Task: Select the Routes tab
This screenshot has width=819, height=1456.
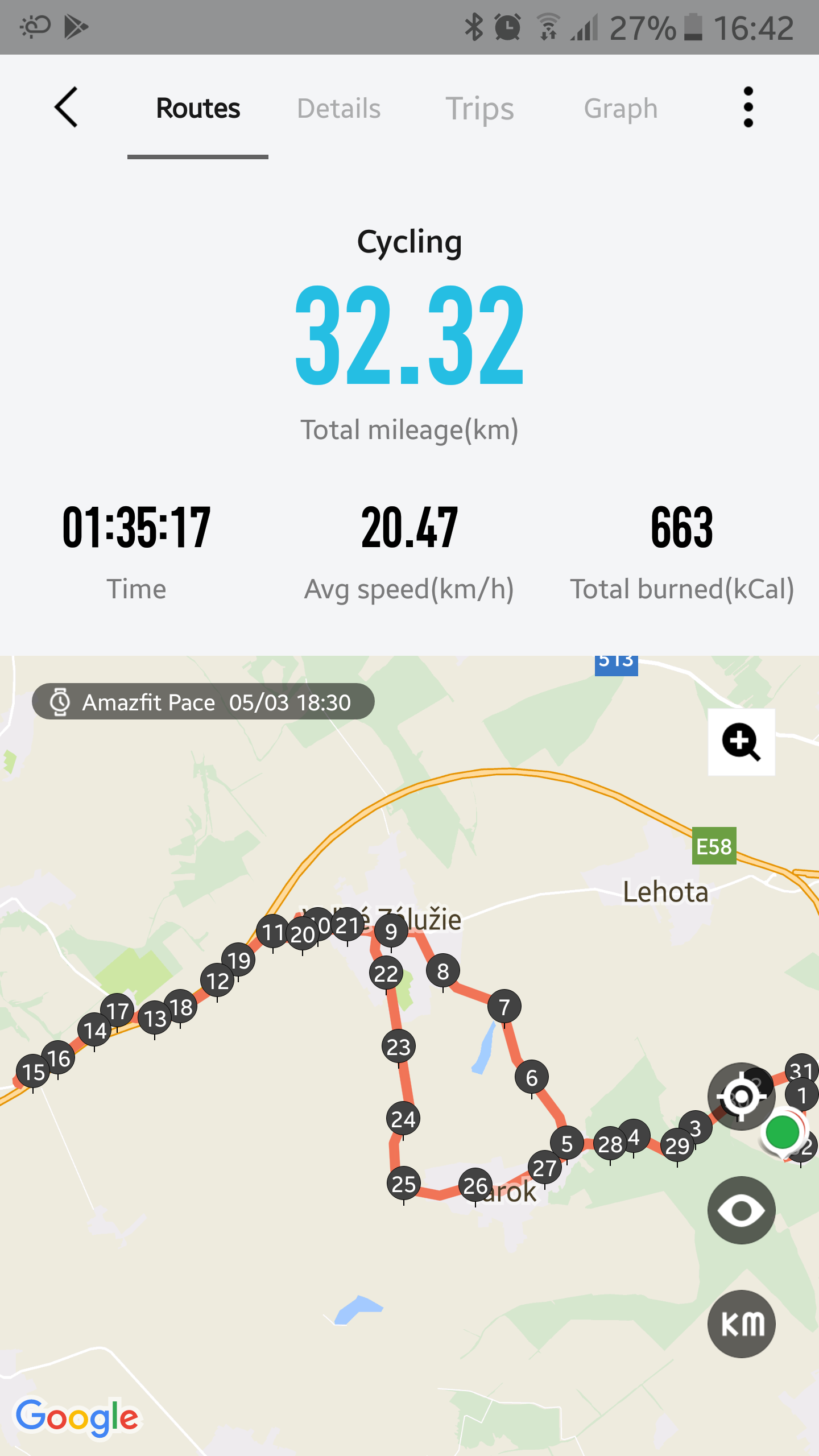Action: (198, 108)
